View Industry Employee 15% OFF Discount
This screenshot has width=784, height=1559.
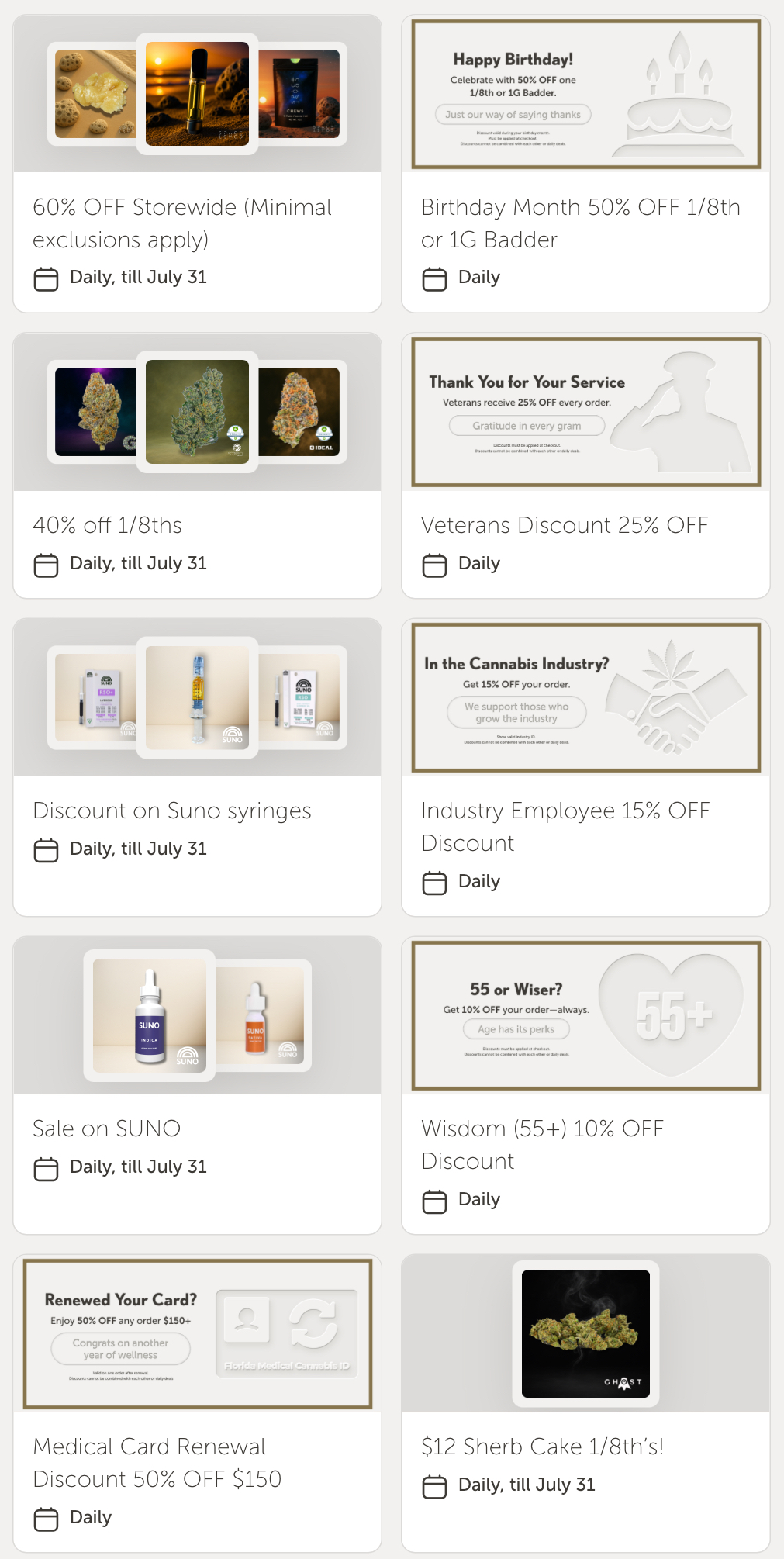pos(585,826)
